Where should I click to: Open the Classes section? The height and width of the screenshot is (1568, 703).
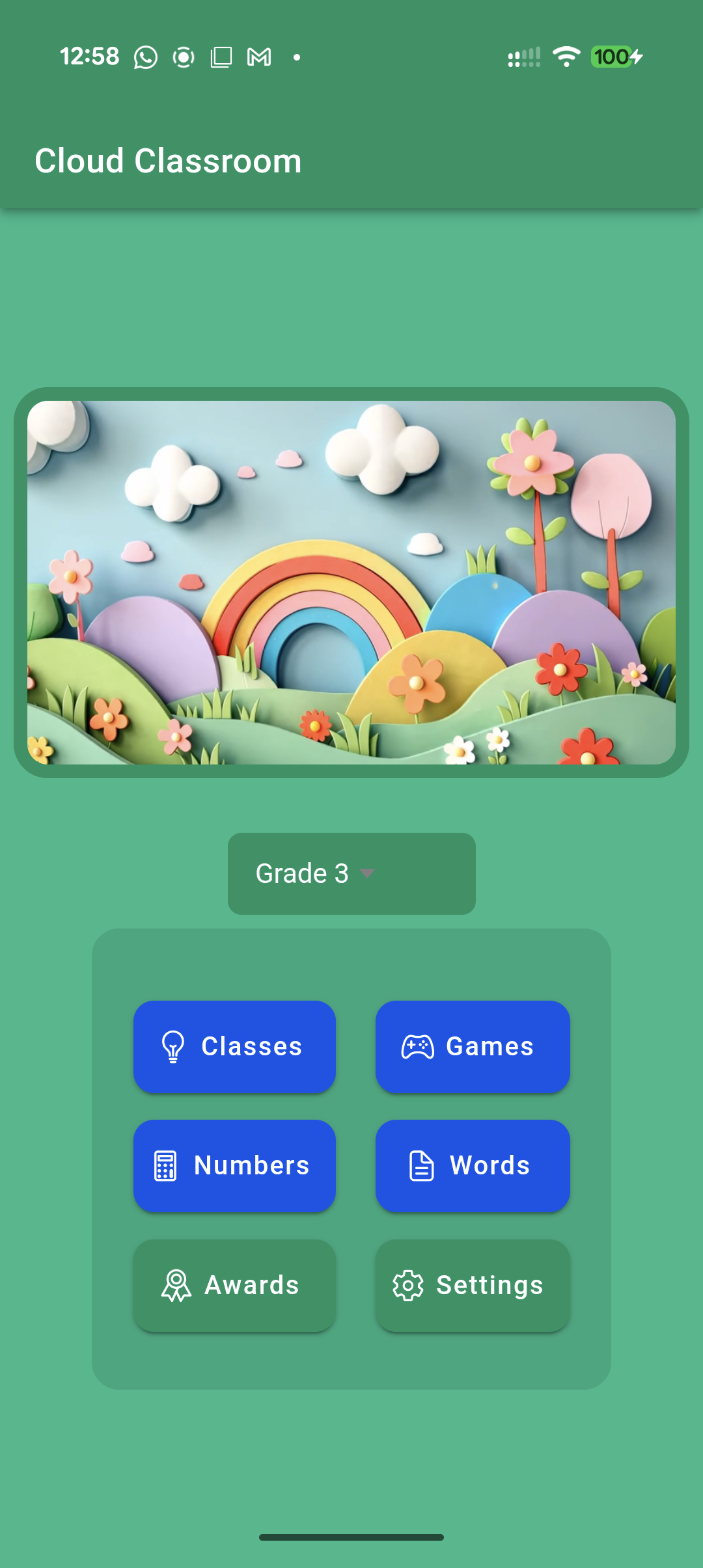pyautogui.click(x=234, y=1046)
